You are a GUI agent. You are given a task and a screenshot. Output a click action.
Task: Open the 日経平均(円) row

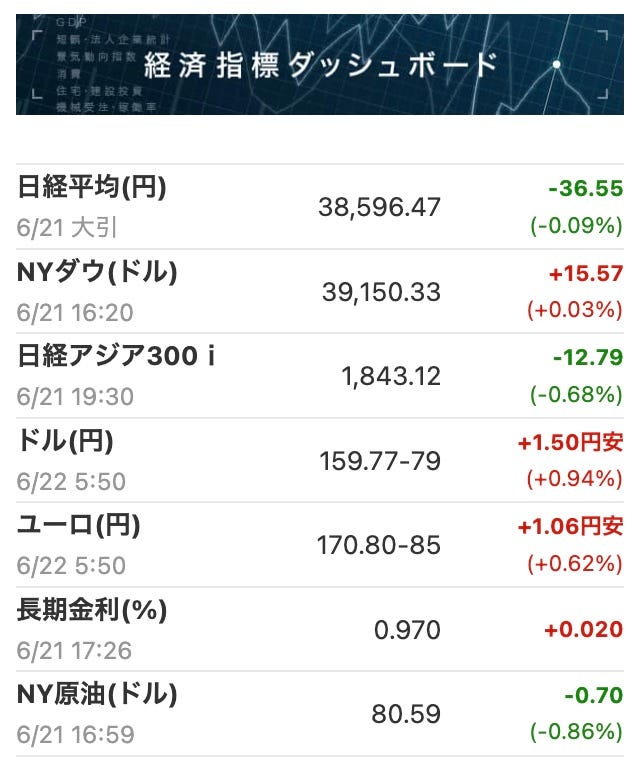(319, 207)
